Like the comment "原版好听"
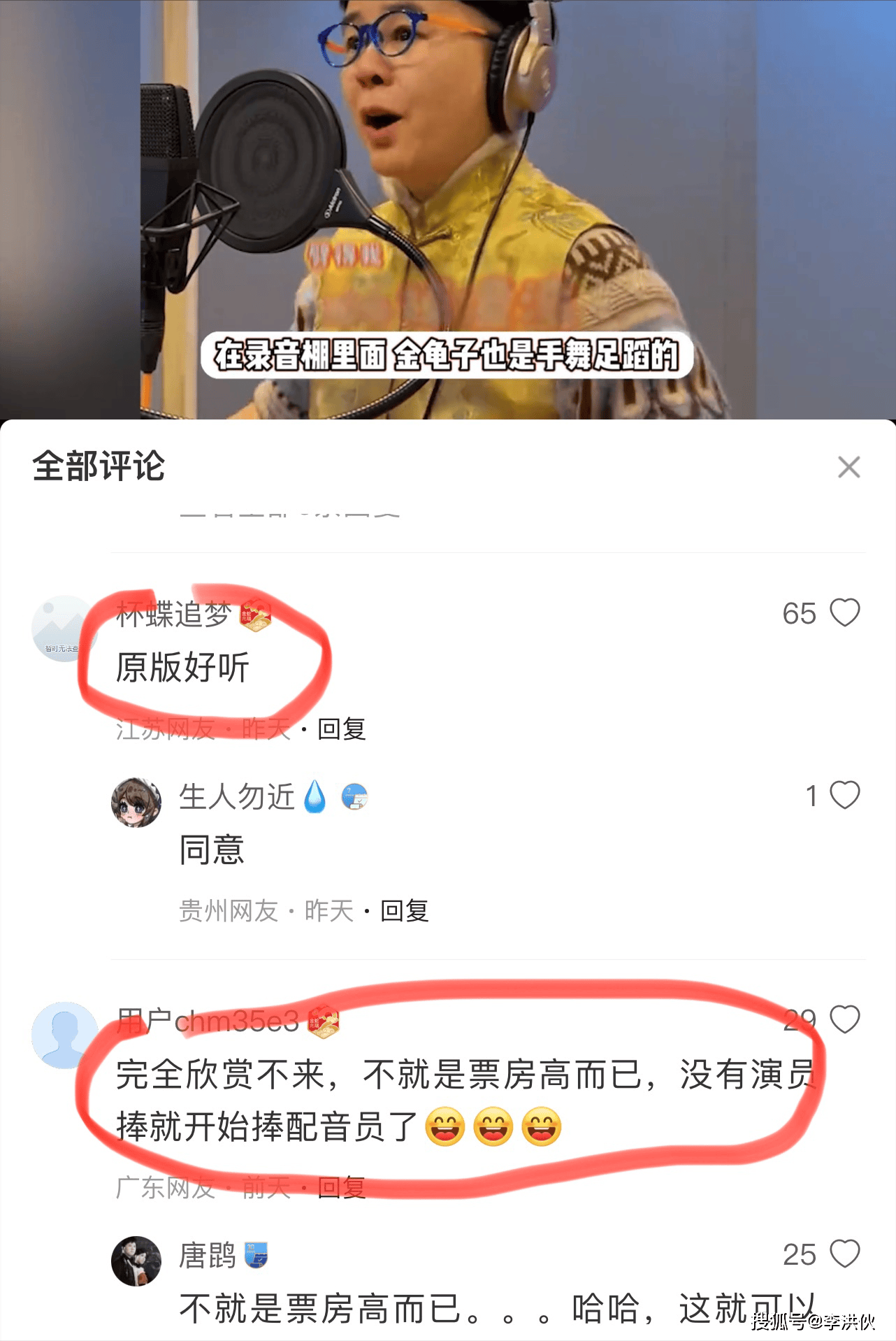896x1341 pixels. [844, 613]
